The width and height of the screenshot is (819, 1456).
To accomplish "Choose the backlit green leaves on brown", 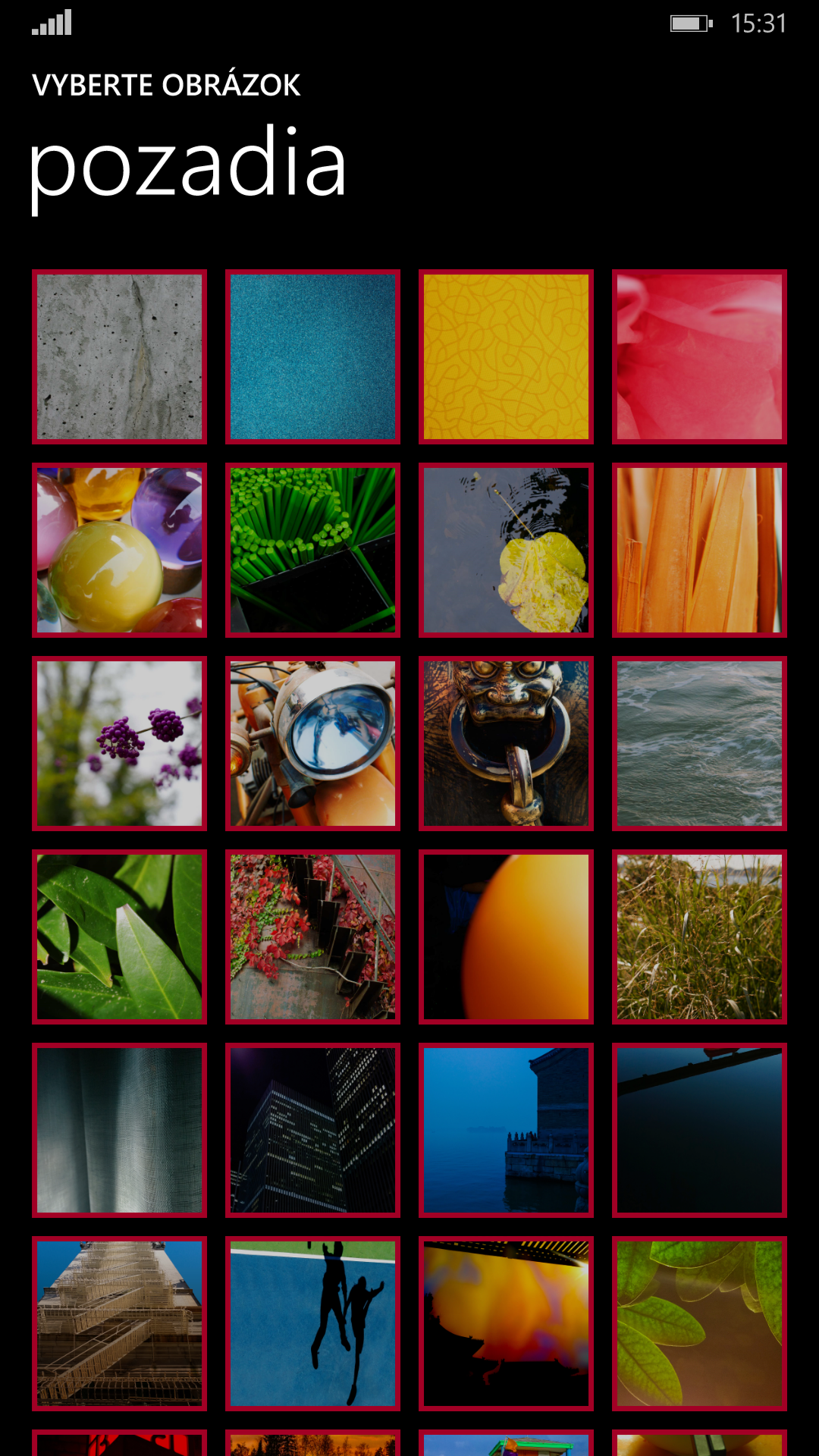I will click(x=699, y=1323).
